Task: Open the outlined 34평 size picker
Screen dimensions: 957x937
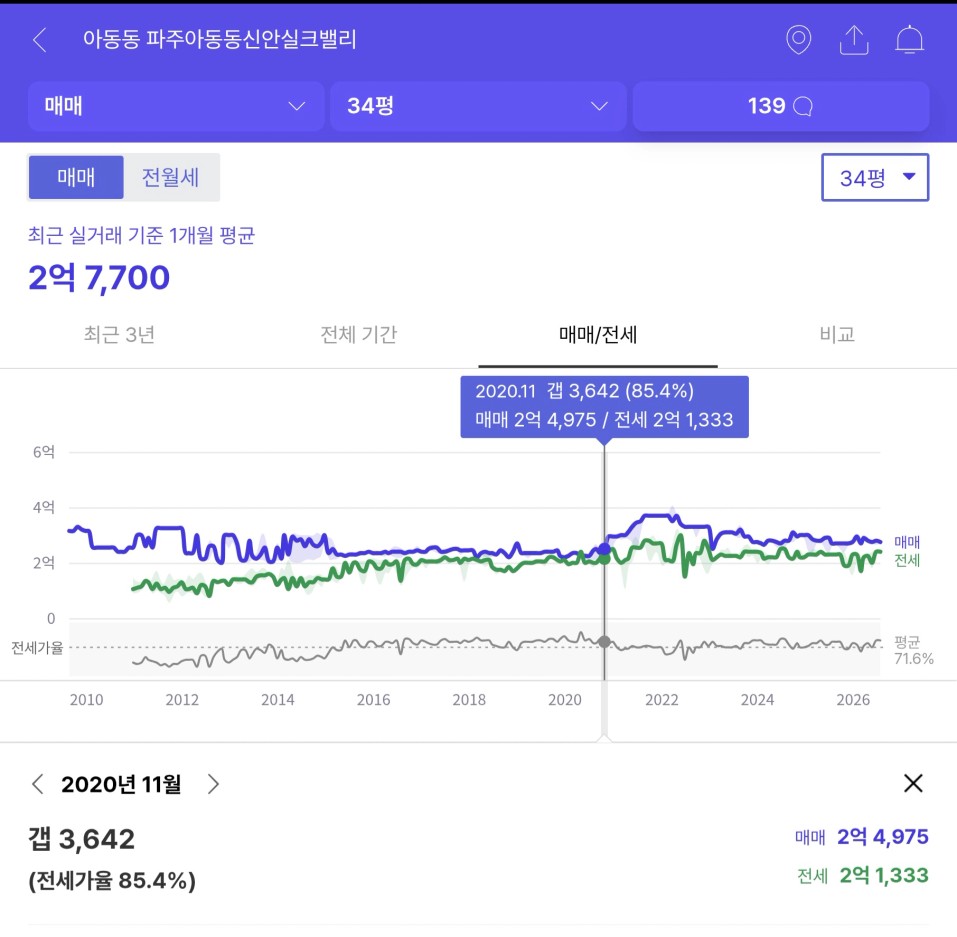Action: (875, 177)
